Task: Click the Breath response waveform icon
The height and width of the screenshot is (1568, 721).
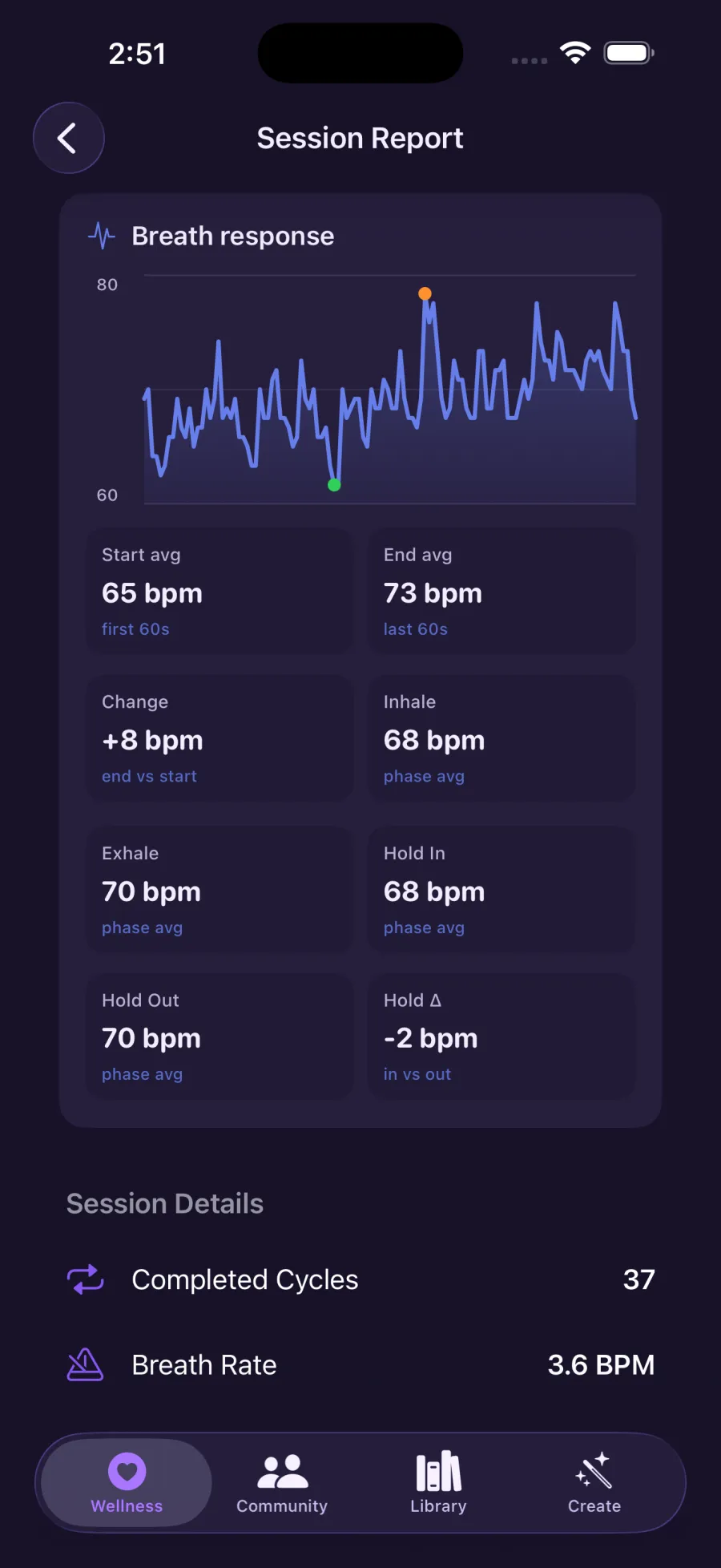Action: click(101, 235)
